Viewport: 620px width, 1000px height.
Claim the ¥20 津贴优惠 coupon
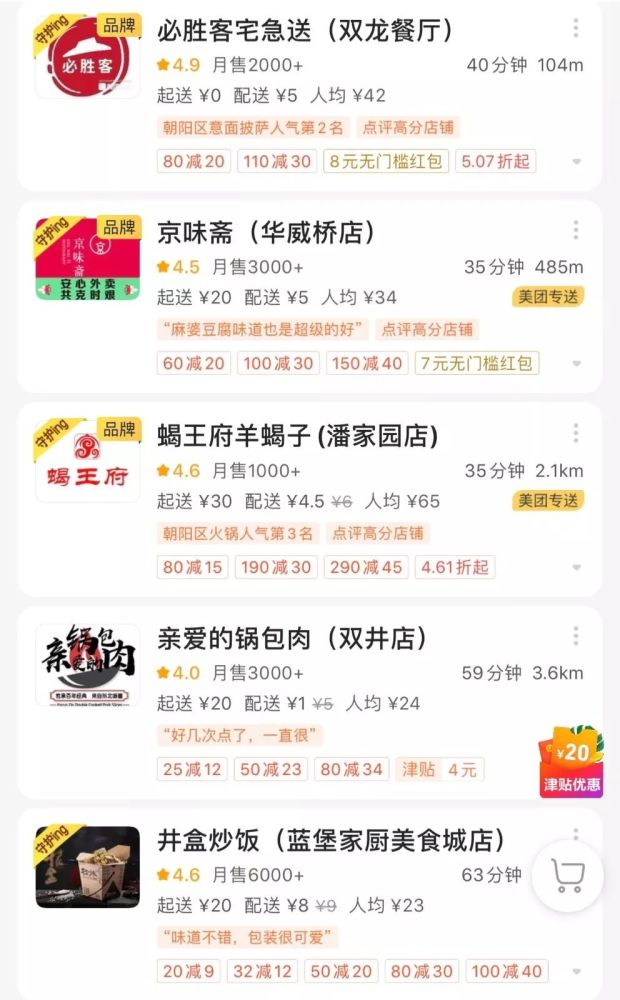pyautogui.click(x=572, y=762)
